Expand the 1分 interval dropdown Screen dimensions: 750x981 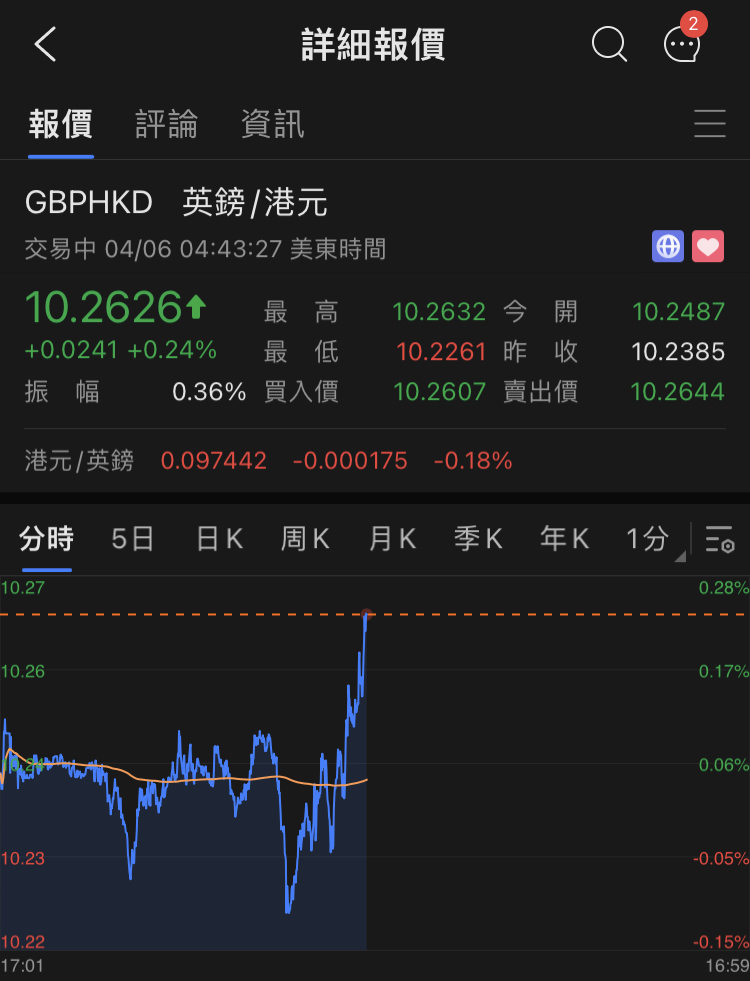pos(650,540)
